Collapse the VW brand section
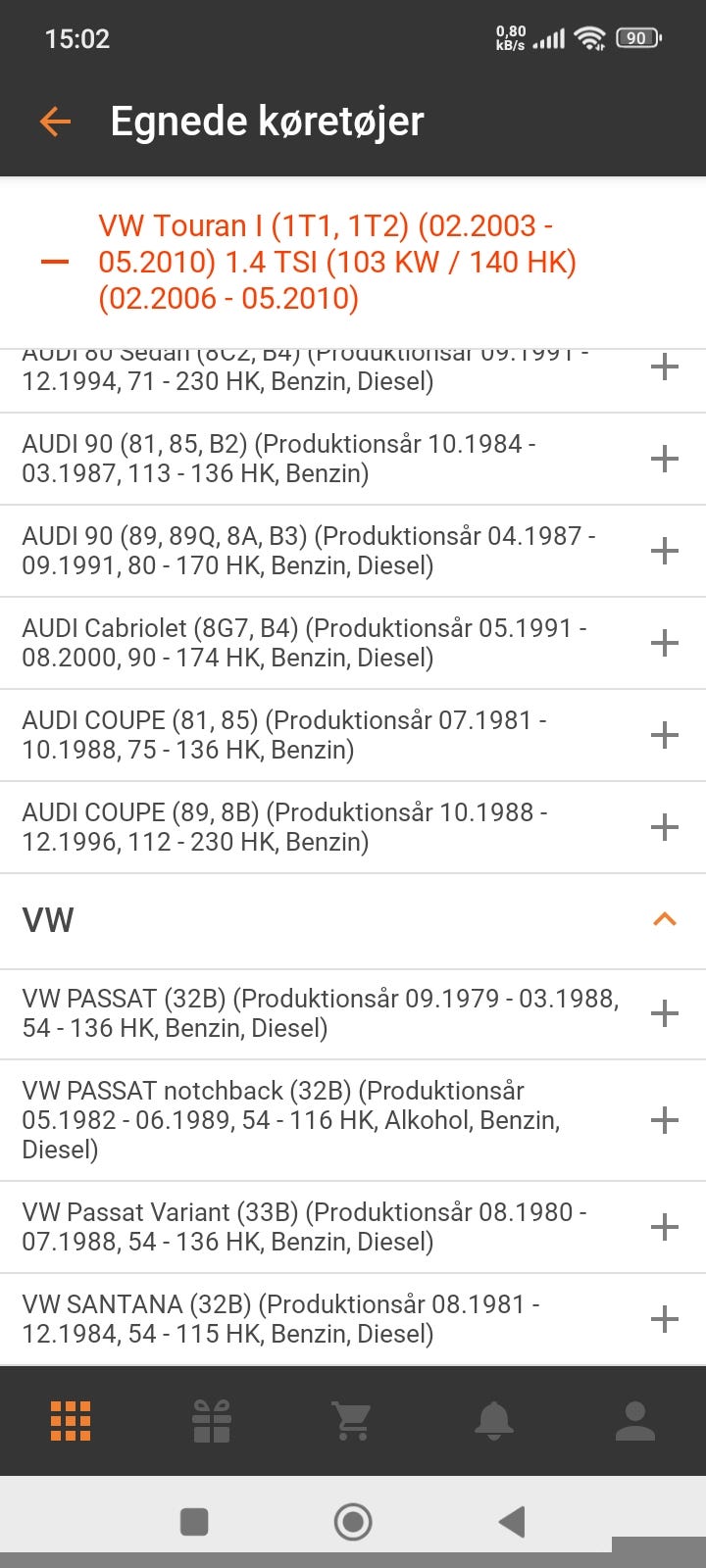Image resolution: width=706 pixels, height=1568 pixels. [664, 920]
